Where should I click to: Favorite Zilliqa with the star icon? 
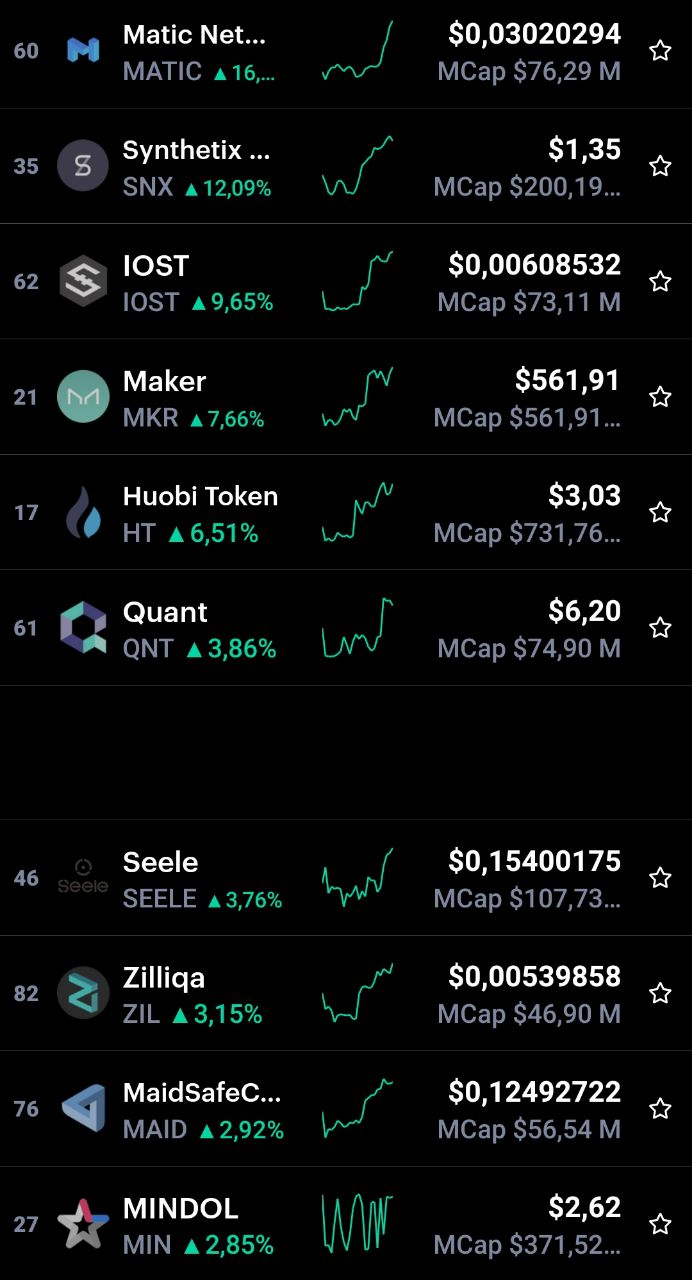click(660, 993)
